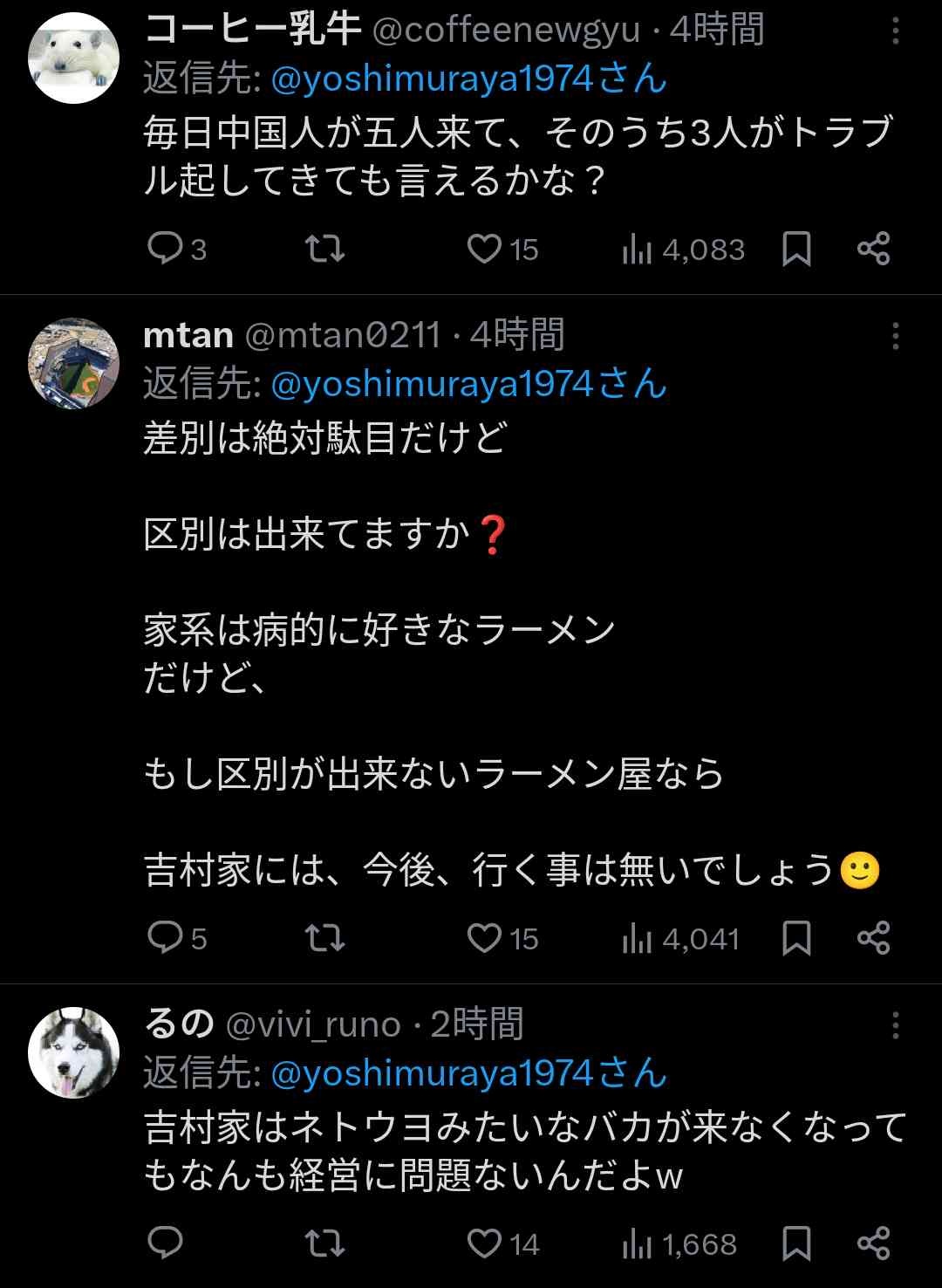Like コーヒー乳牛's reply
This screenshot has width=942, height=1288.
pyautogui.click(x=484, y=249)
